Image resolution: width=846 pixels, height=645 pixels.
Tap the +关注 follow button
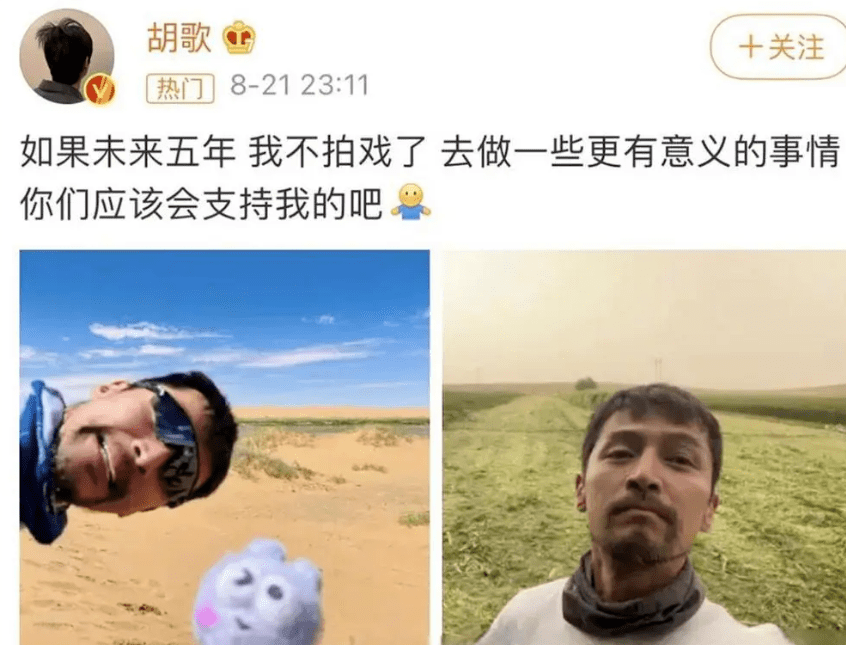[x=780, y=47]
